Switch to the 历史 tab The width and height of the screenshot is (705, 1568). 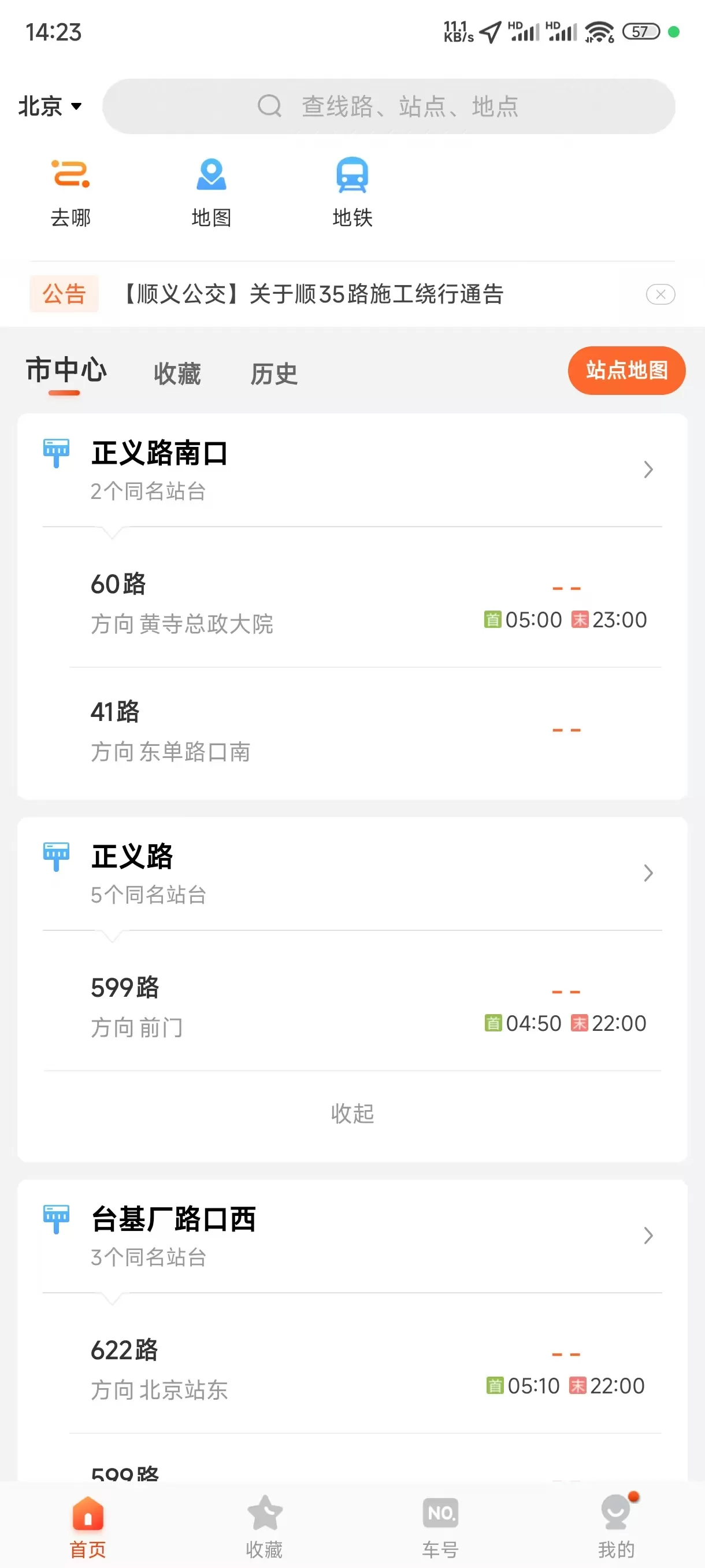coord(274,373)
